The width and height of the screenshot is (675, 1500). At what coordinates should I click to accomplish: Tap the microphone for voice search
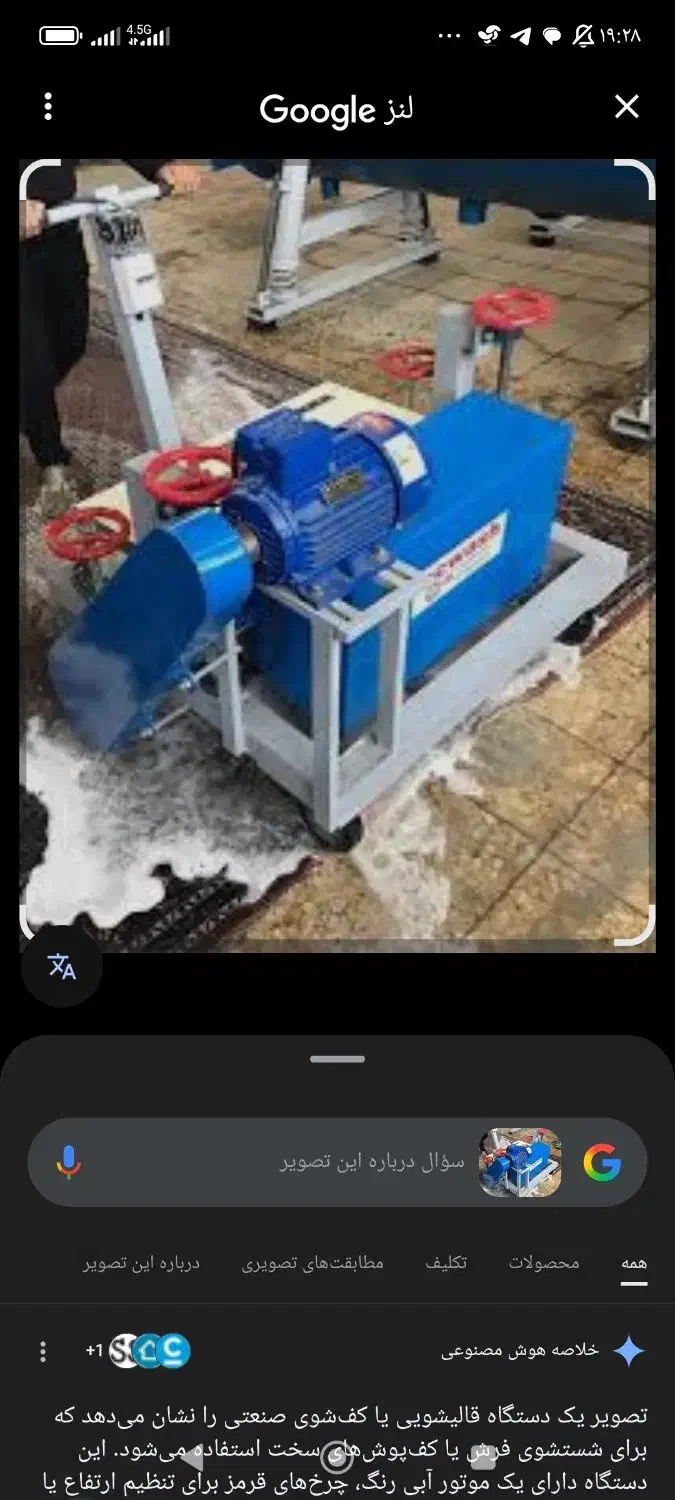(68, 1162)
